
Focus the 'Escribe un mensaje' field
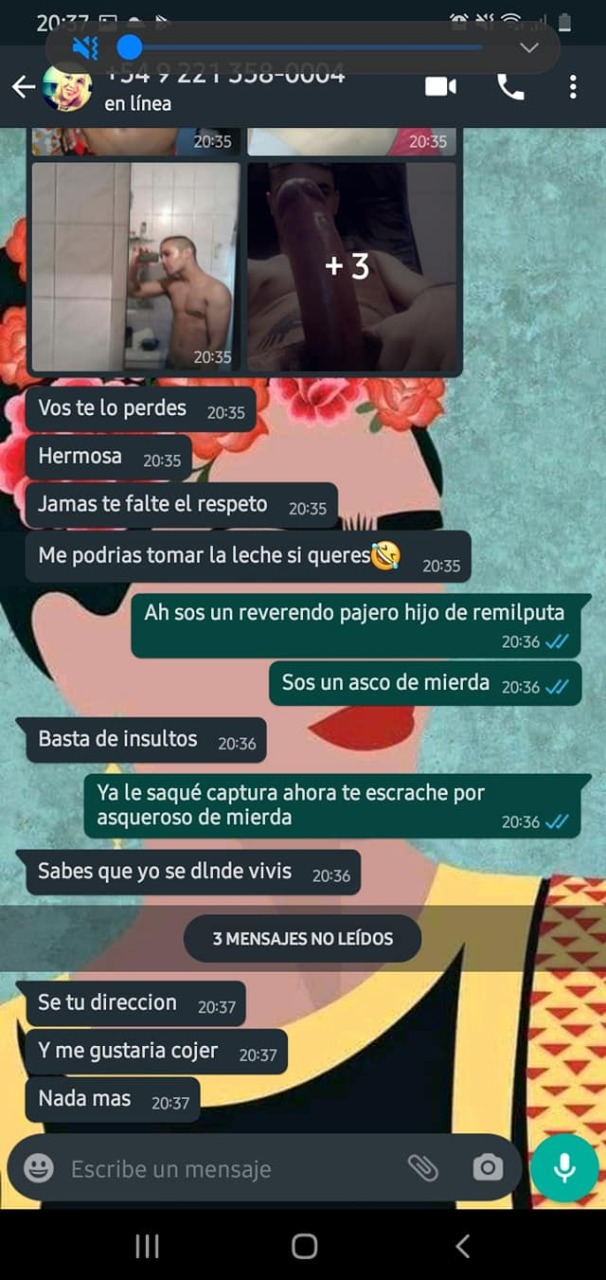click(220, 1168)
